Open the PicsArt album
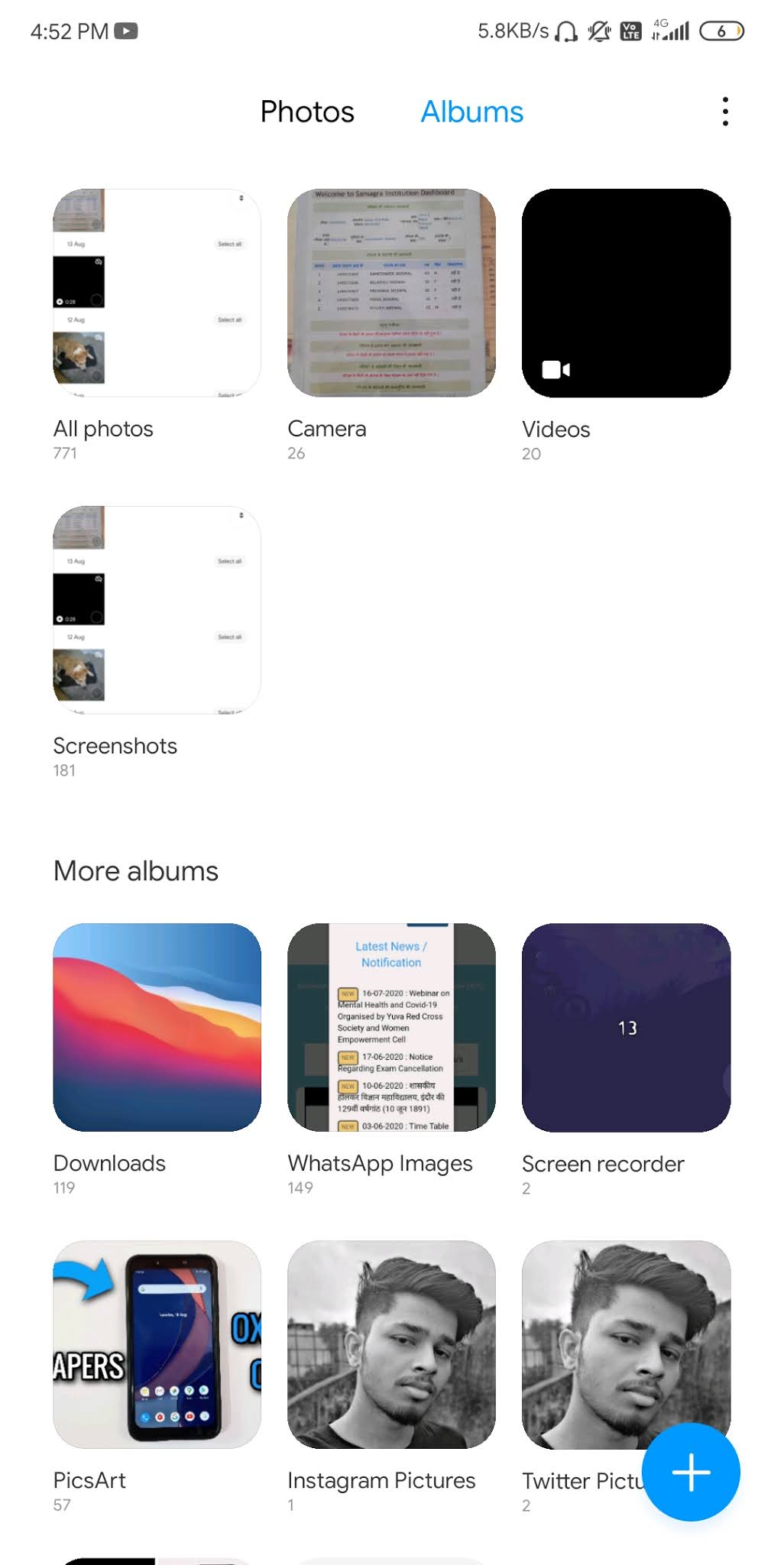The width and height of the screenshot is (784, 1565). pyautogui.click(x=157, y=1344)
